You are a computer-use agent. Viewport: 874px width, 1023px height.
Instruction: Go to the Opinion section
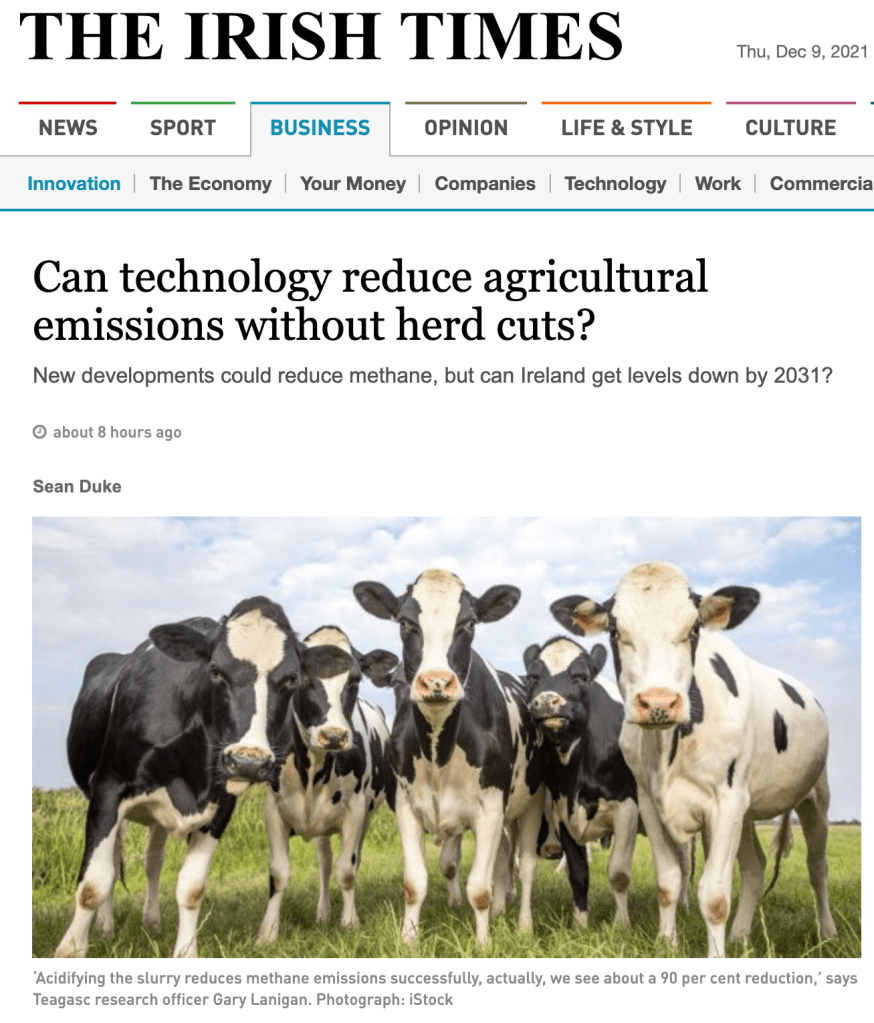tap(466, 128)
